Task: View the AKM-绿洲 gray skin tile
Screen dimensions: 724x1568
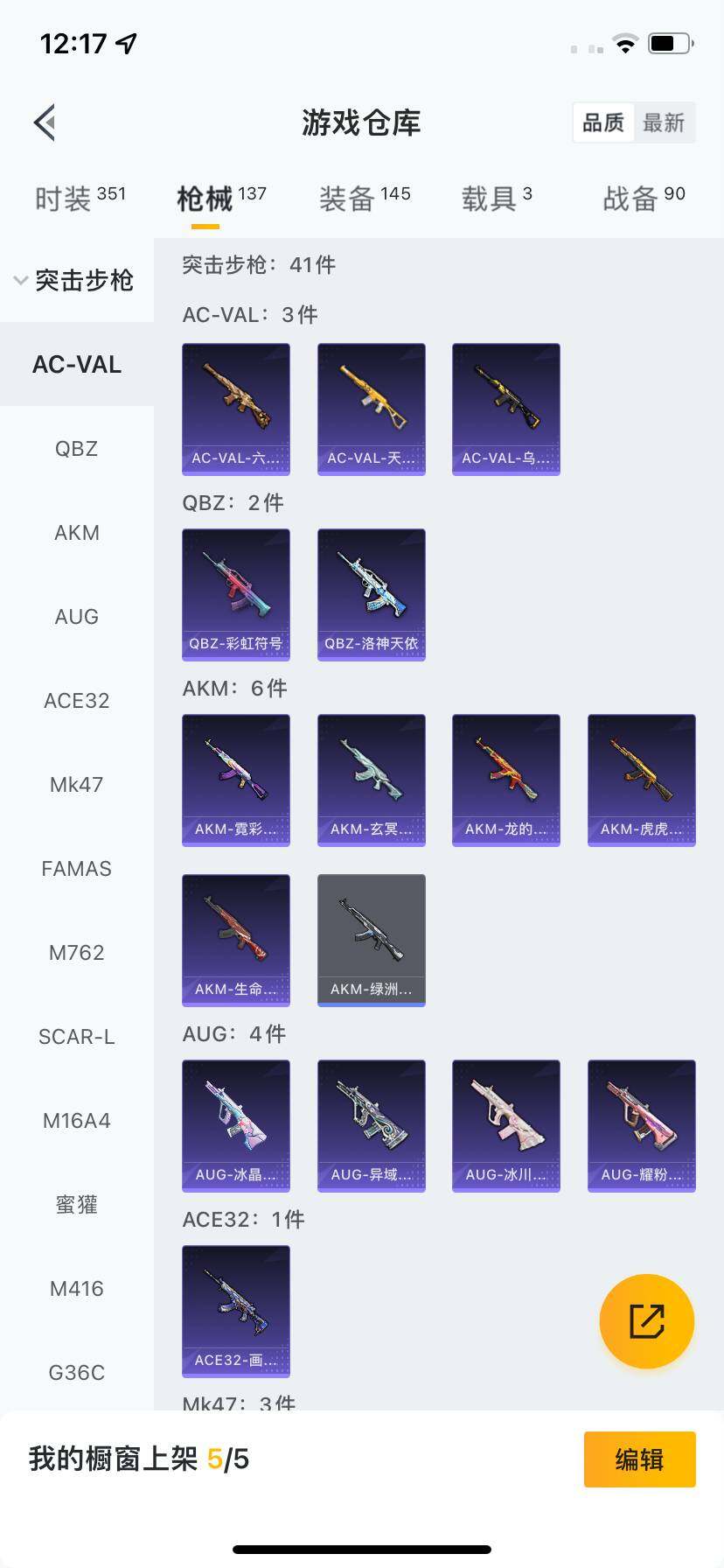Action: tap(371, 940)
